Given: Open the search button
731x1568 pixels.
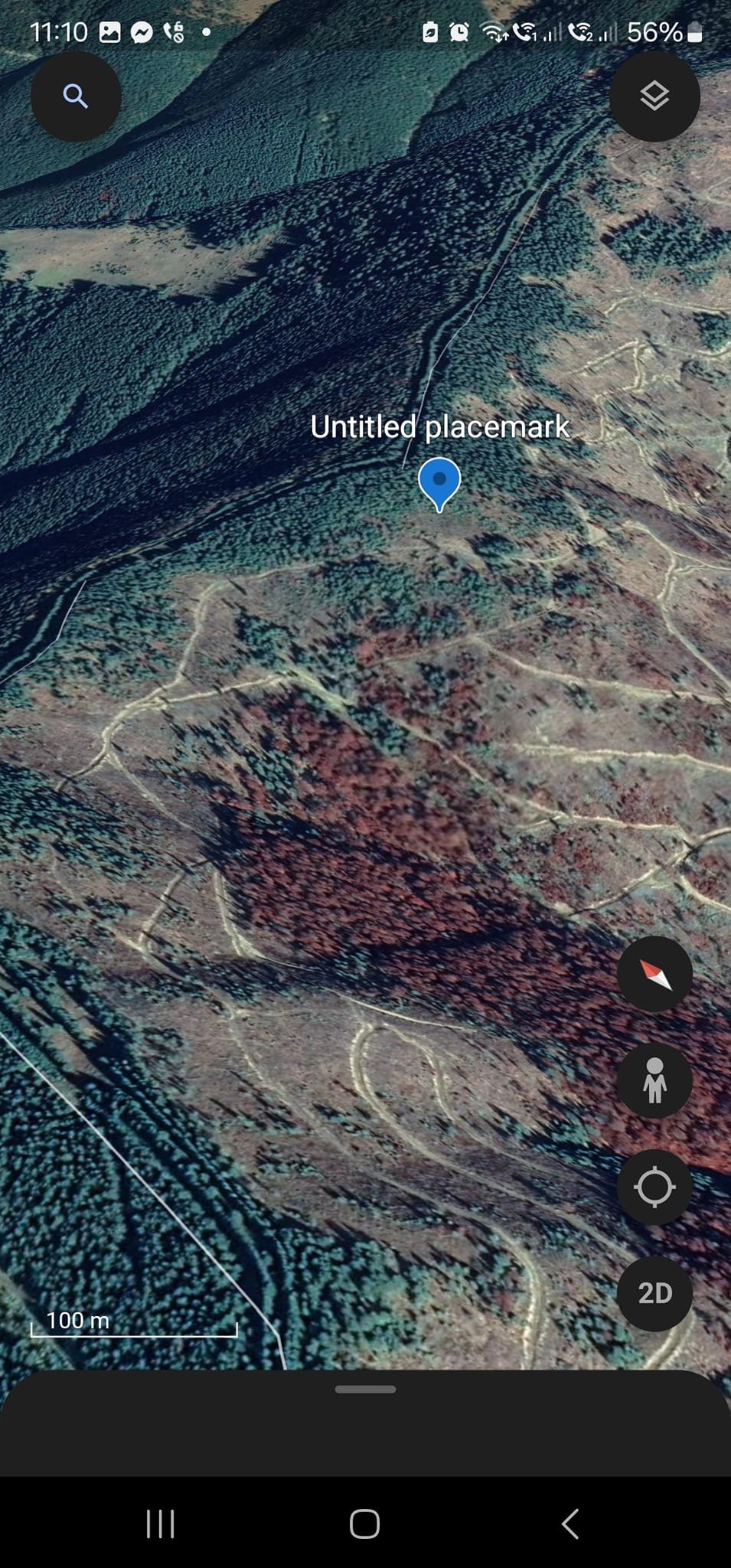Looking at the screenshot, I should 75,96.
